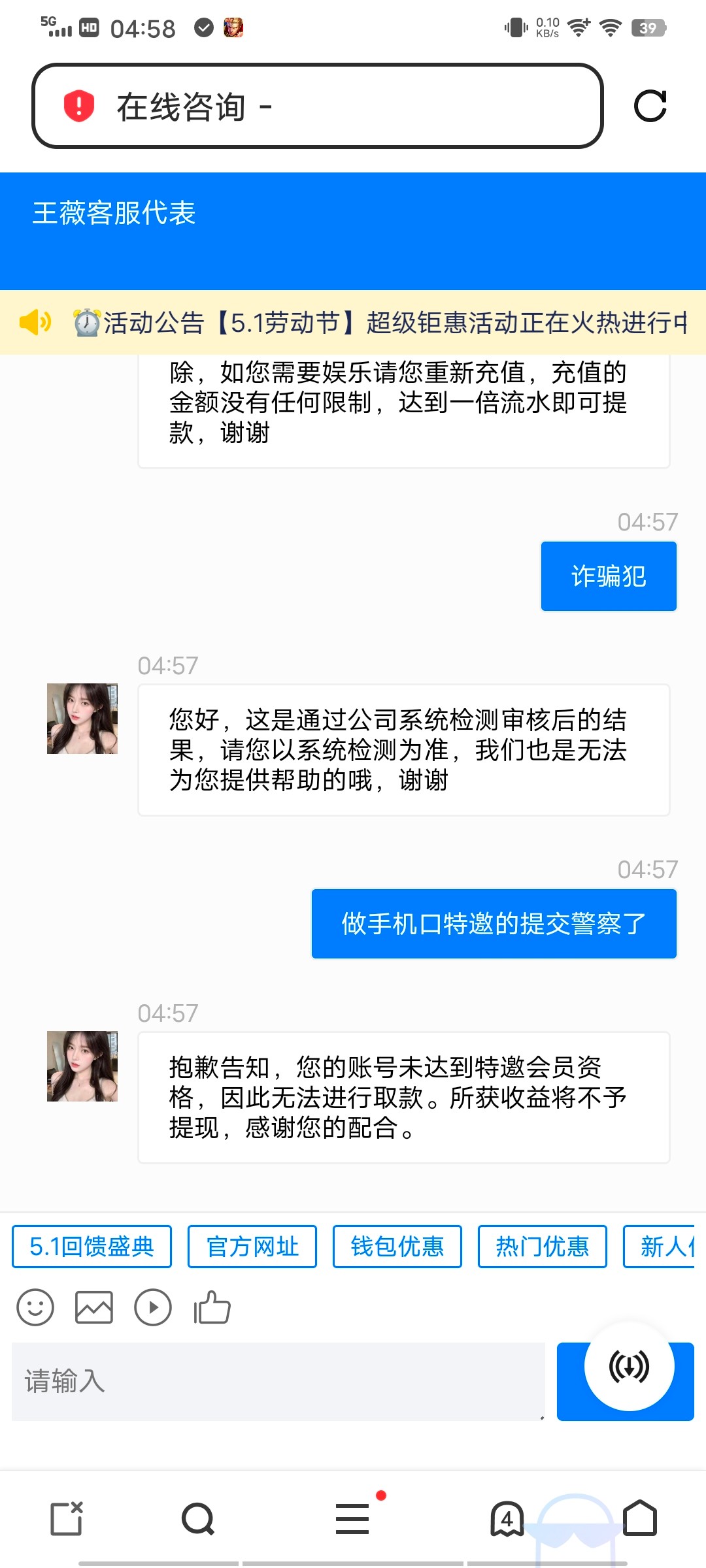This screenshot has height=1568, width=706.
Task: View the 4 open browser tabs
Action: coord(507,1518)
